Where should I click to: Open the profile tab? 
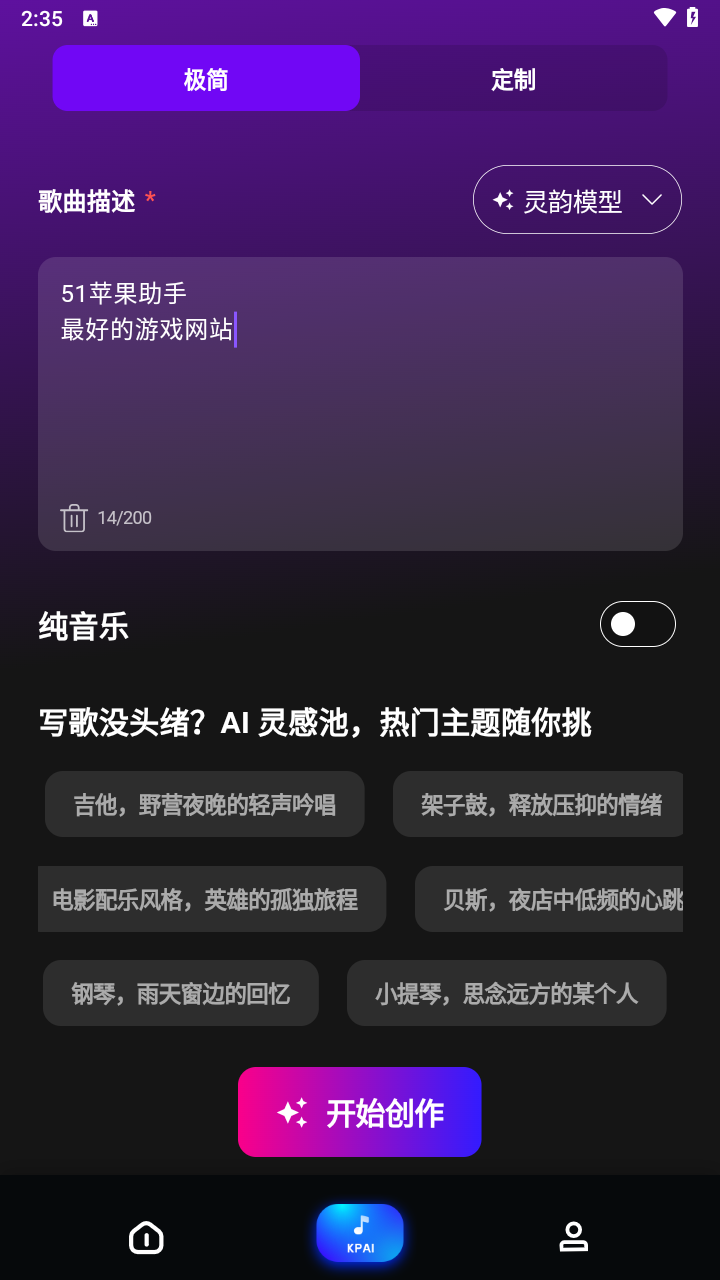pos(573,1237)
